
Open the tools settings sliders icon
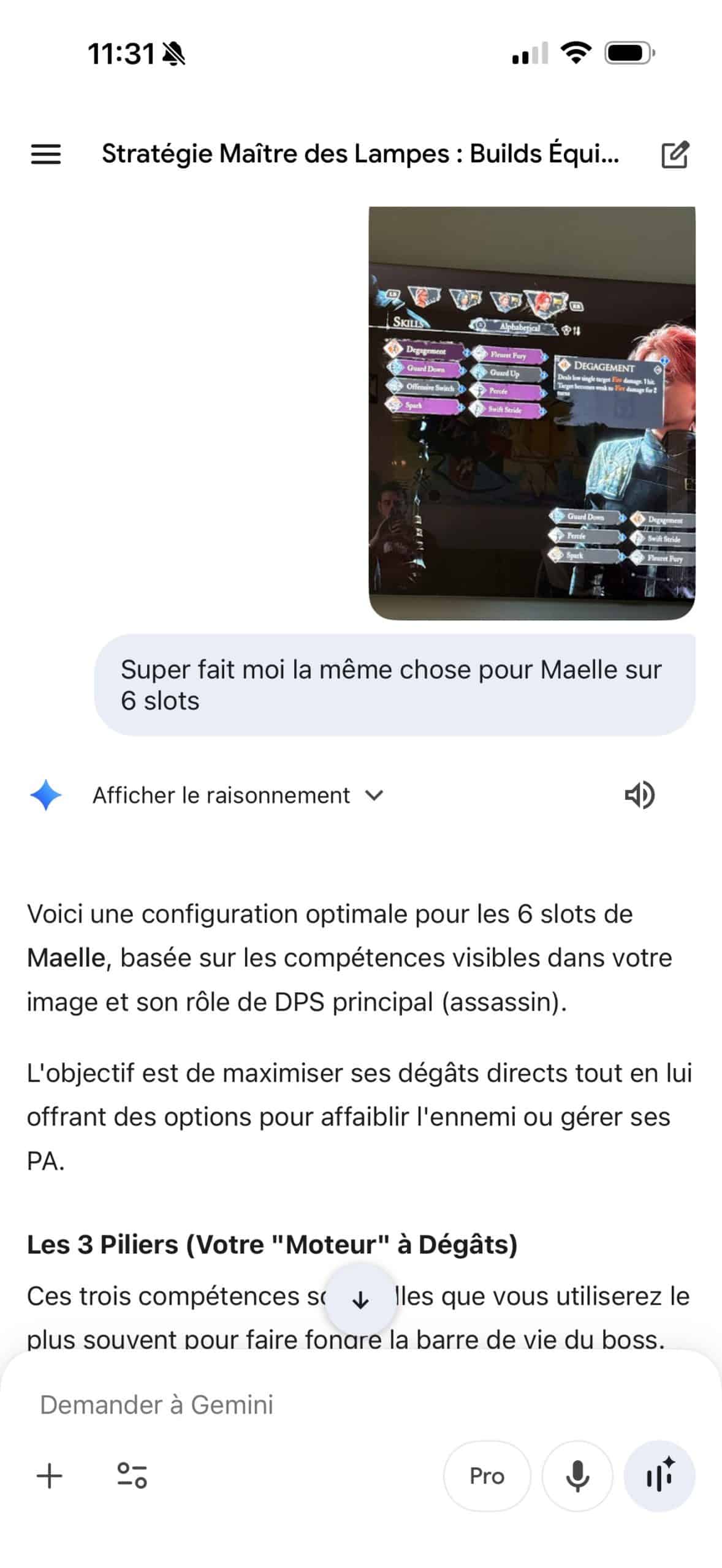click(x=132, y=1476)
